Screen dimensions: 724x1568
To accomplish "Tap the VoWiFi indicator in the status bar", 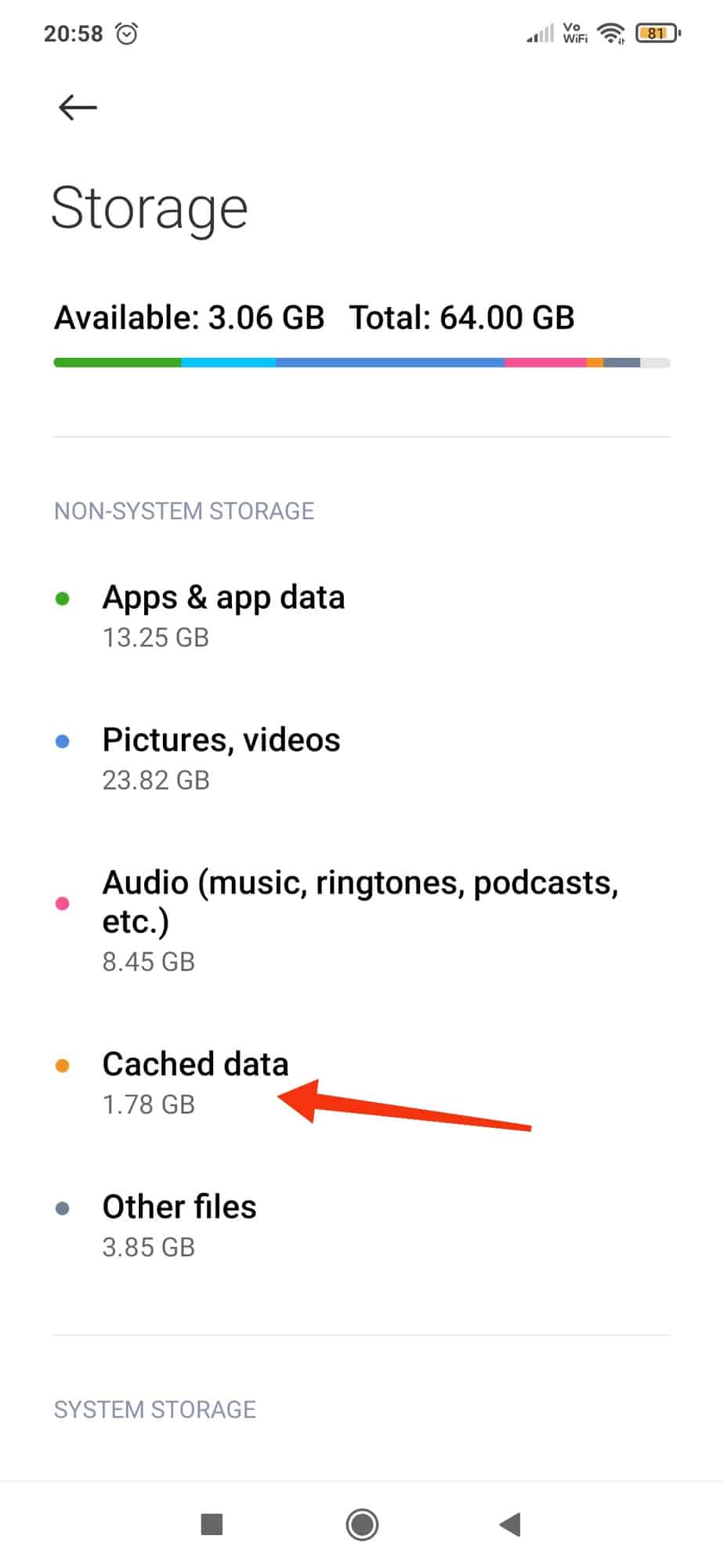I will (x=573, y=33).
